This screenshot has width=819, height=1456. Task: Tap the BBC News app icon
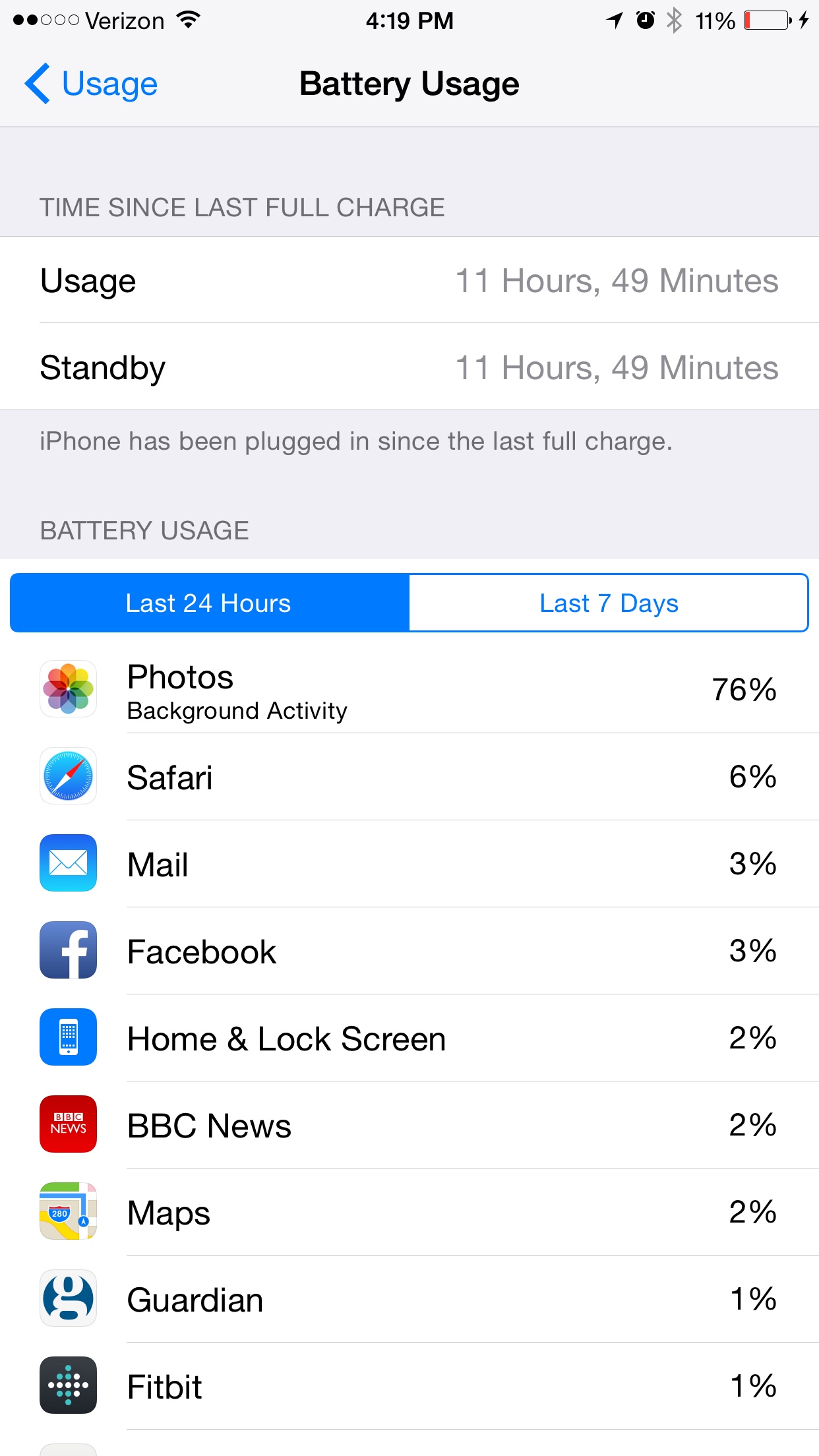[68, 1125]
